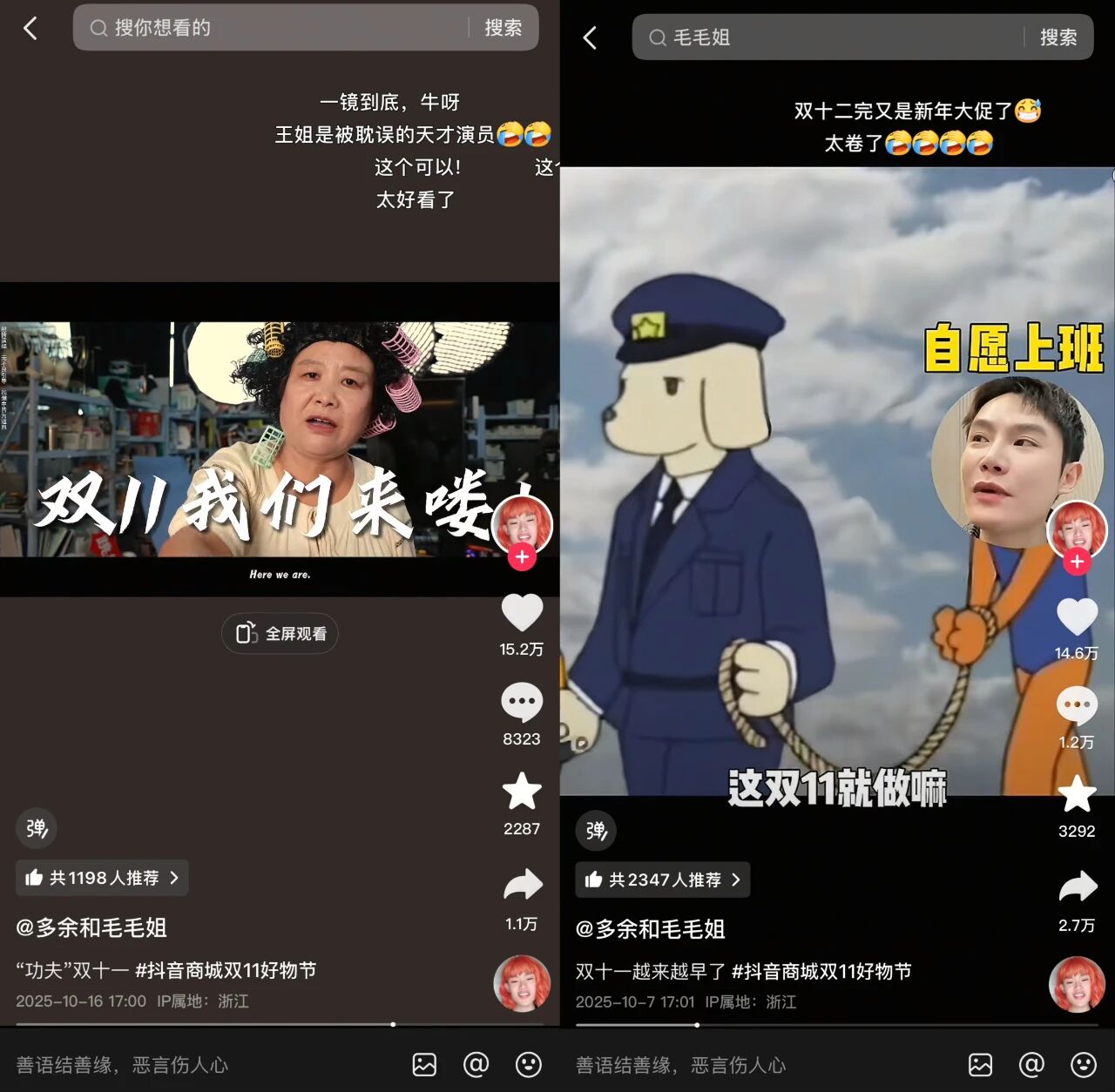This screenshot has height=1092, width=1115.
Task: Open the 1.2万 comments section
Action: click(1077, 706)
